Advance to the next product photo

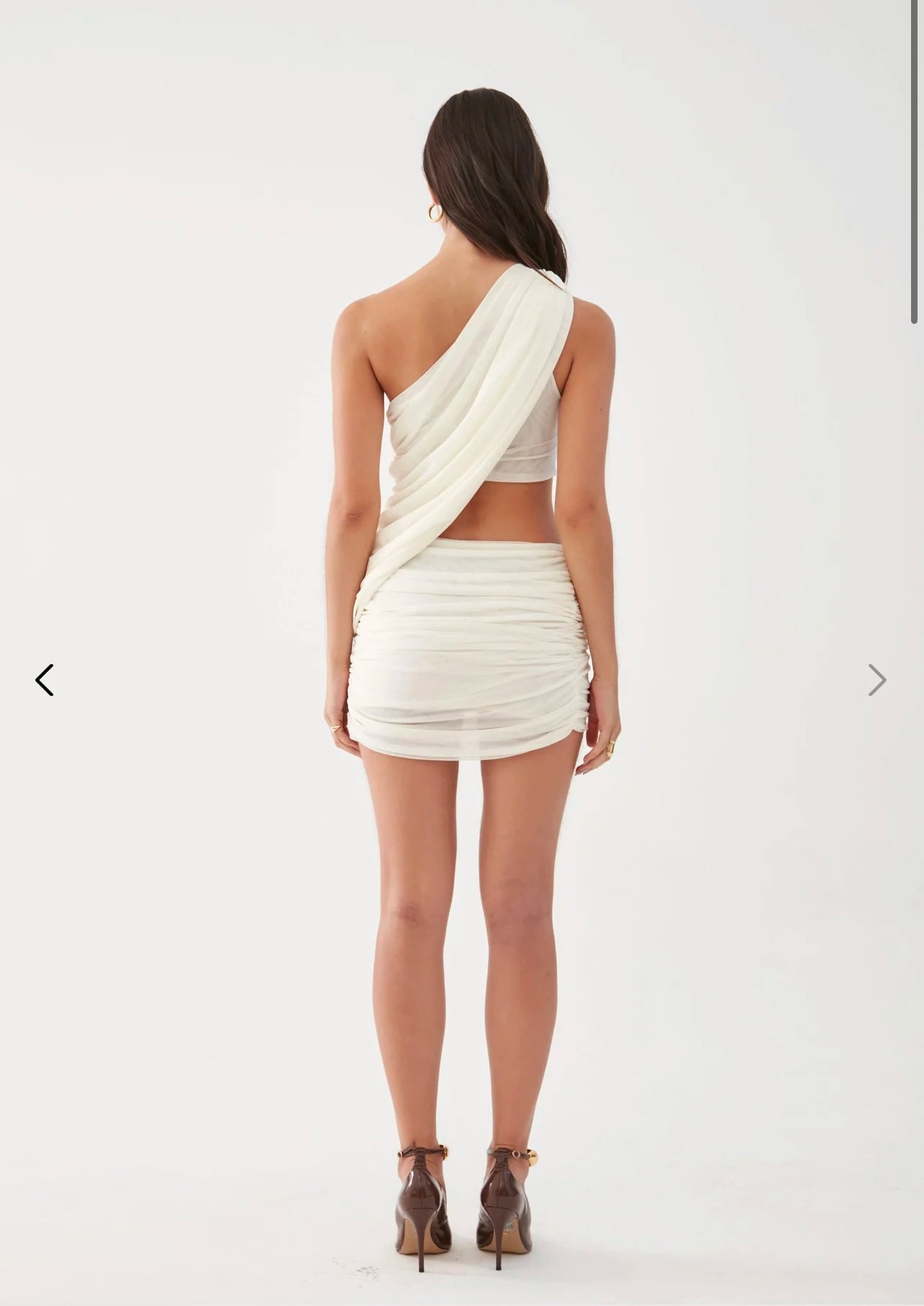(877, 680)
